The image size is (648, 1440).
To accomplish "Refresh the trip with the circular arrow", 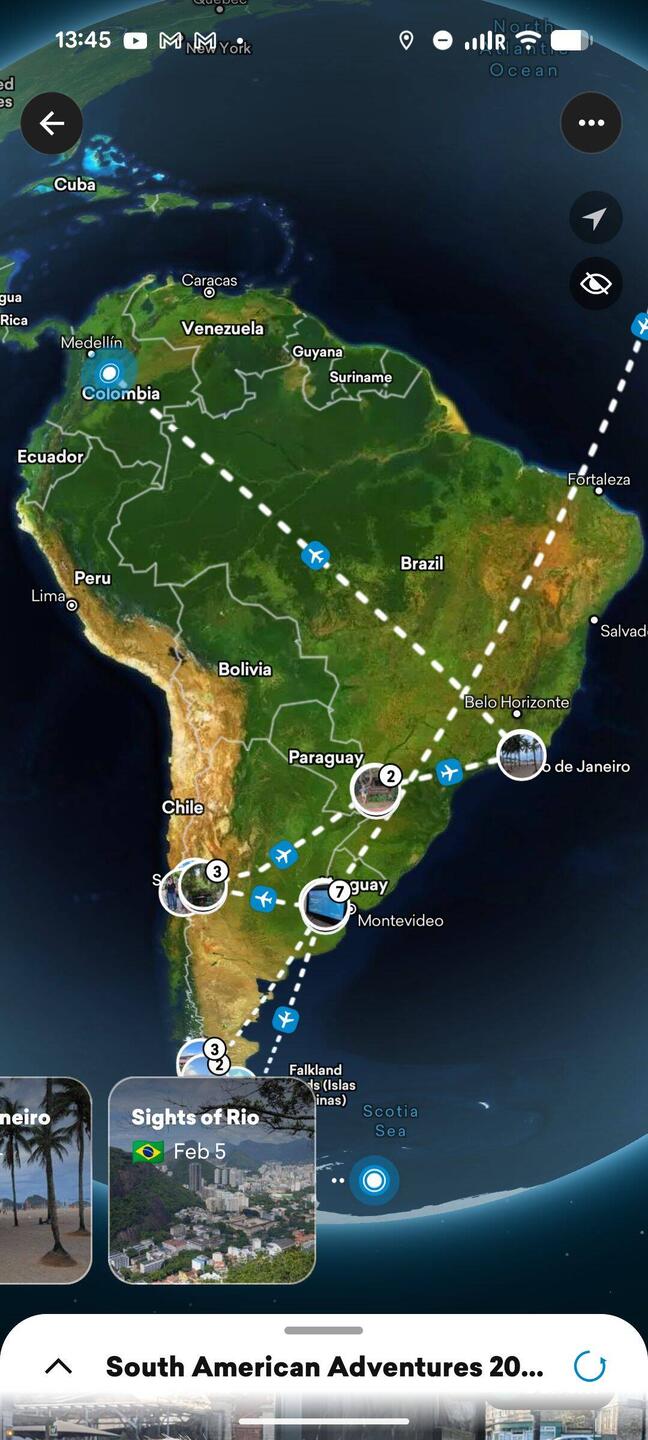I will [590, 1366].
